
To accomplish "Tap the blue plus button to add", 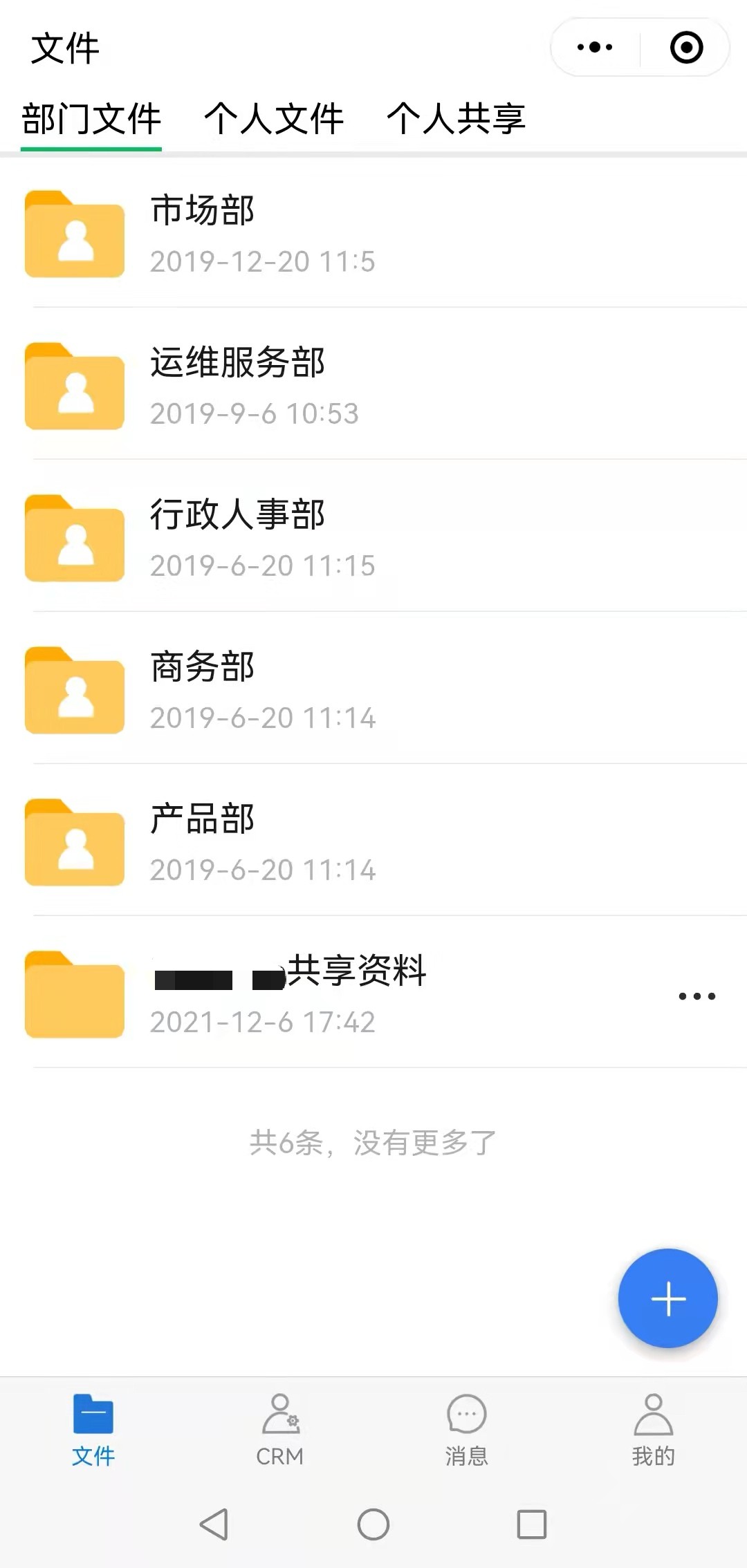I will 667,1298.
